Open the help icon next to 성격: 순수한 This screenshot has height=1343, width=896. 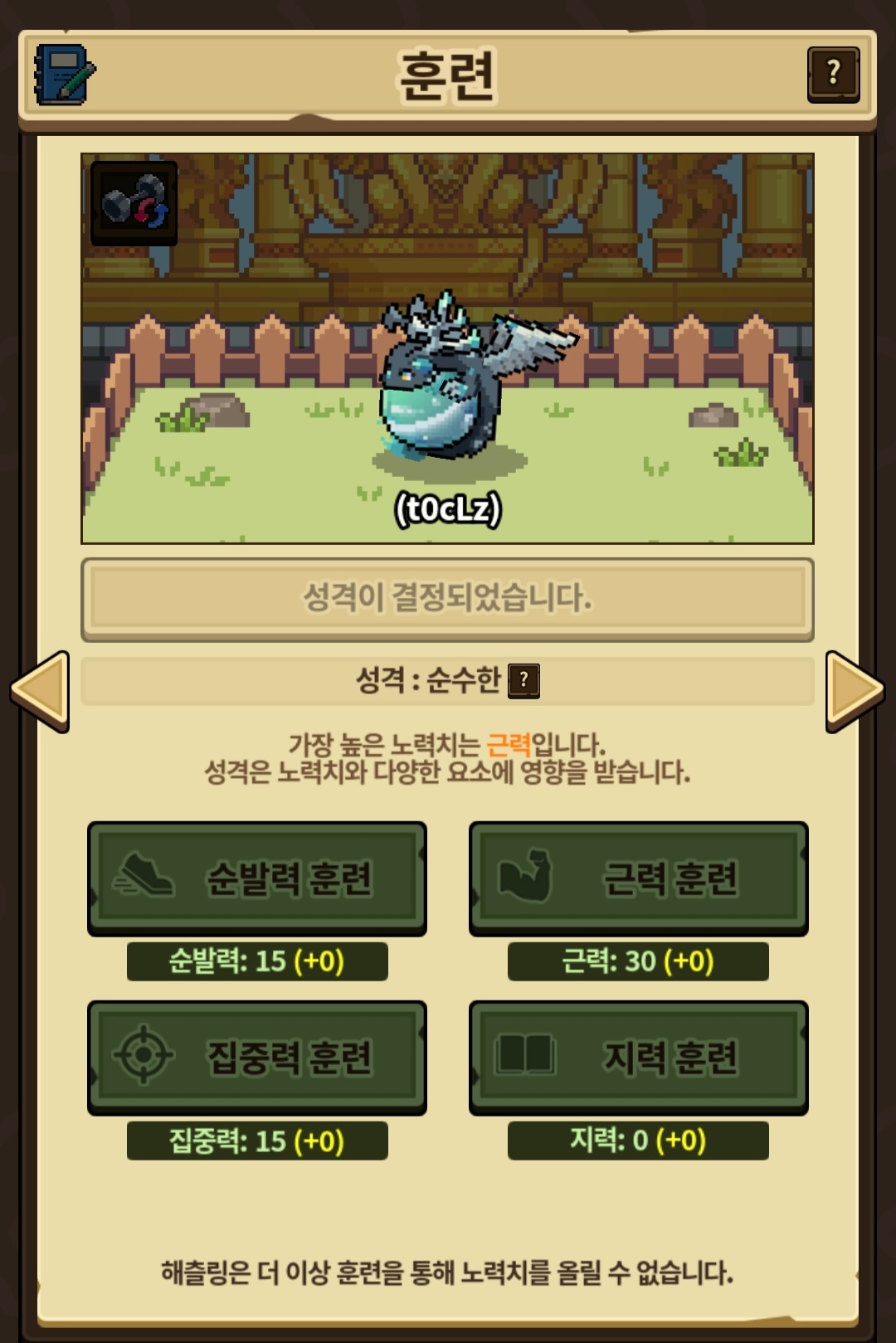[523, 681]
